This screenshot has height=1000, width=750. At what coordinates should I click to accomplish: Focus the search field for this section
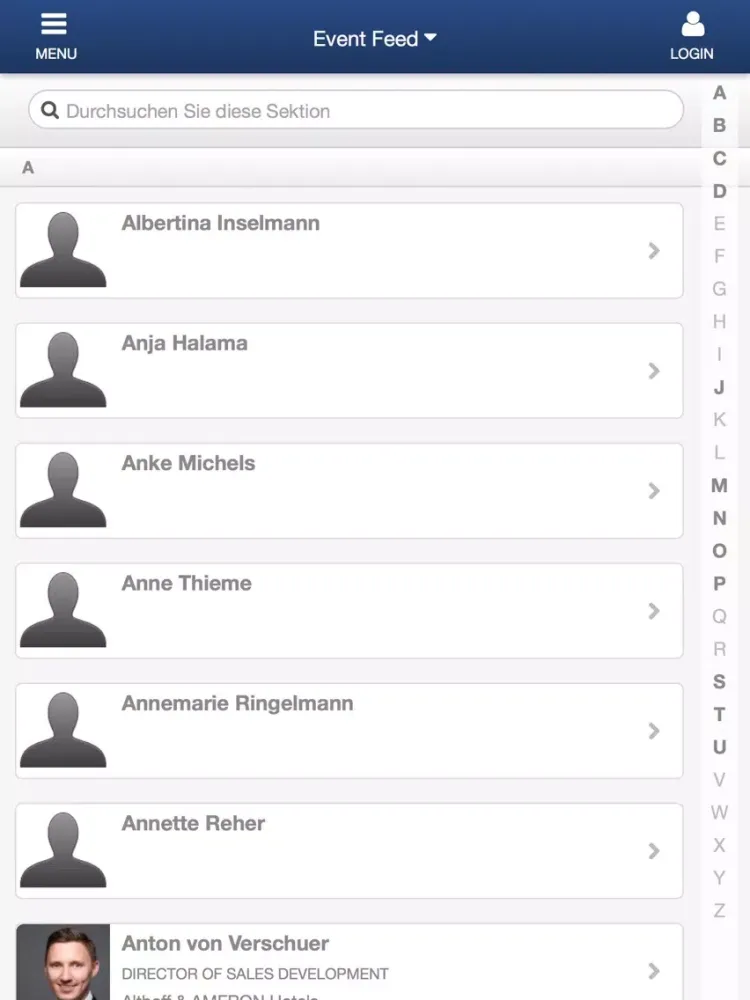(356, 111)
